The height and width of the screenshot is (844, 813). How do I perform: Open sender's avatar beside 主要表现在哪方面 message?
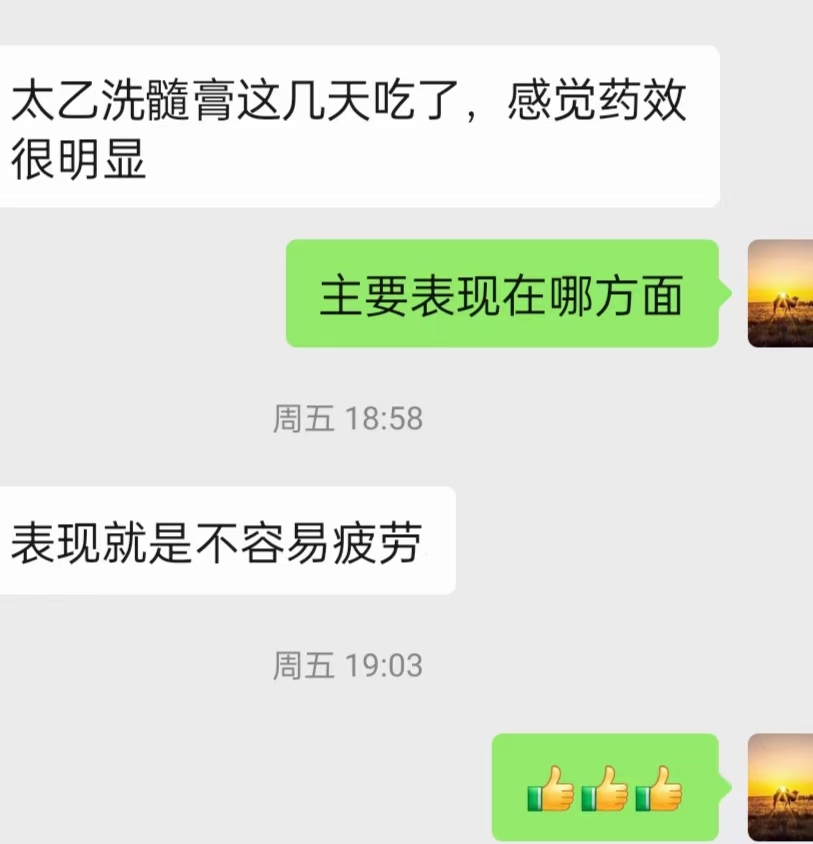tap(780, 294)
